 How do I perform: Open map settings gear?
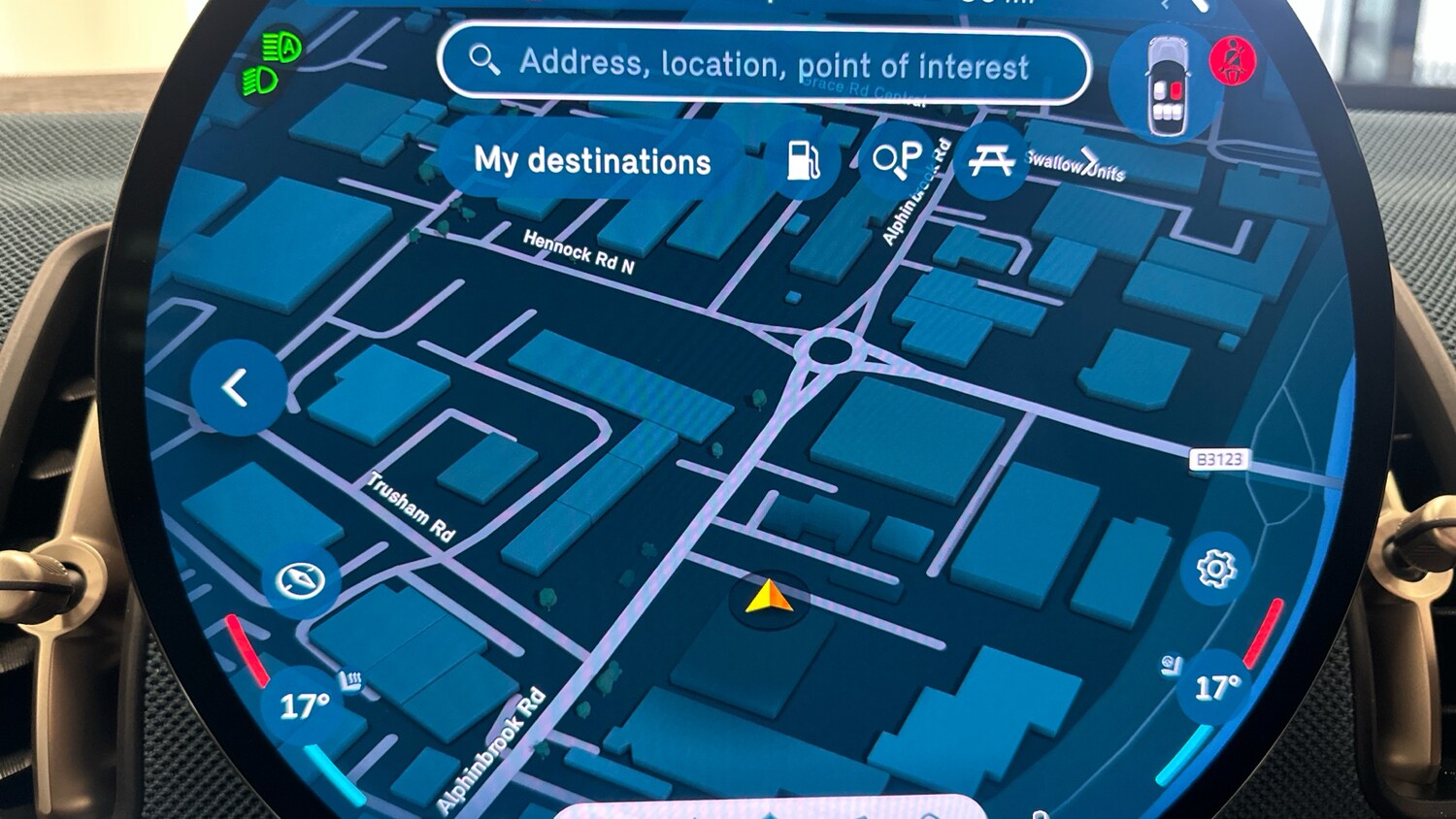1215,569
